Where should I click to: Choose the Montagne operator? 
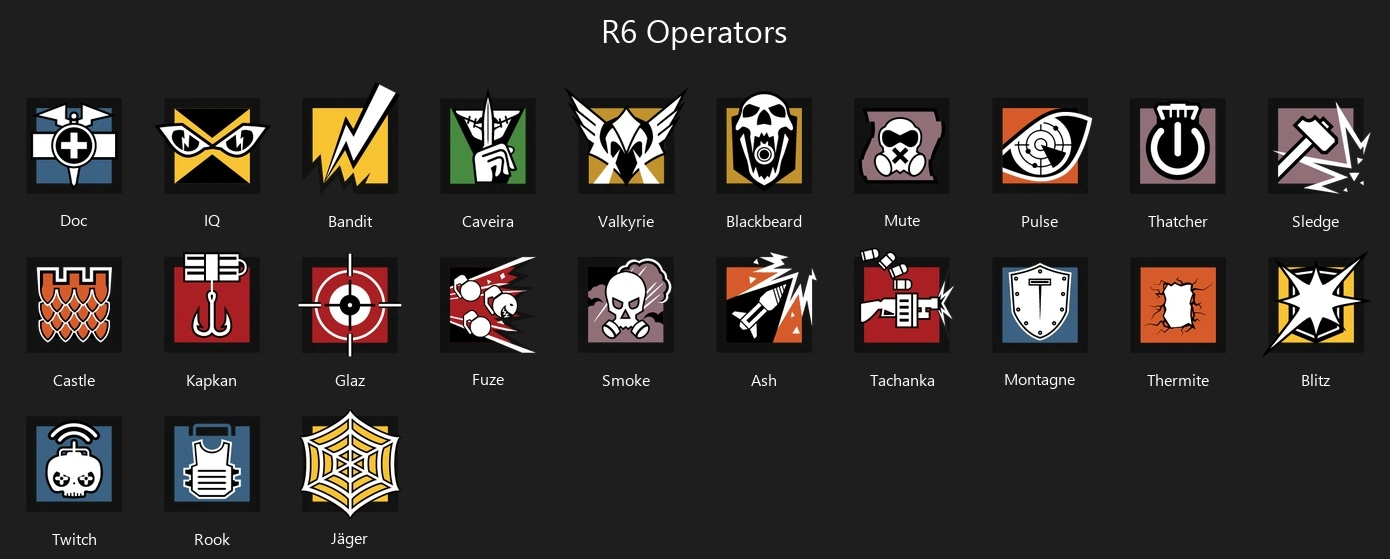[x=1040, y=305]
